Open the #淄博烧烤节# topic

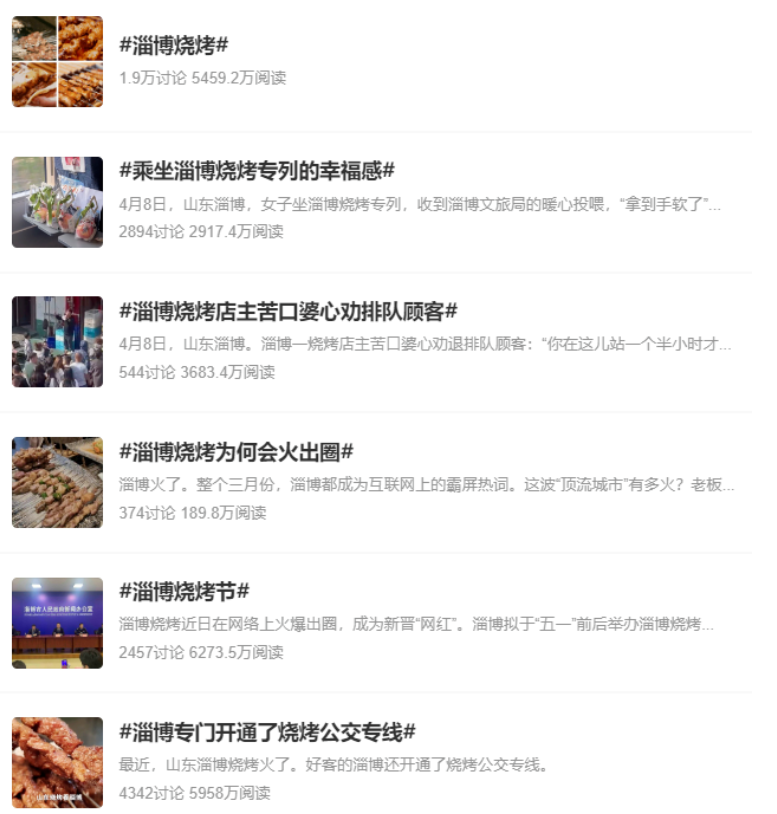[x=184, y=592]
